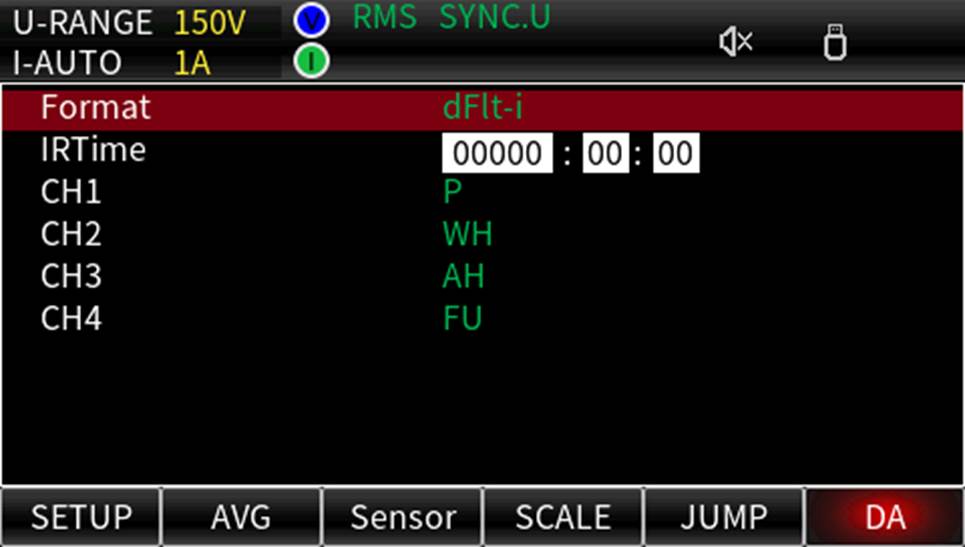
Task: Change the Format dFlt-i setting
Action: 482,108
